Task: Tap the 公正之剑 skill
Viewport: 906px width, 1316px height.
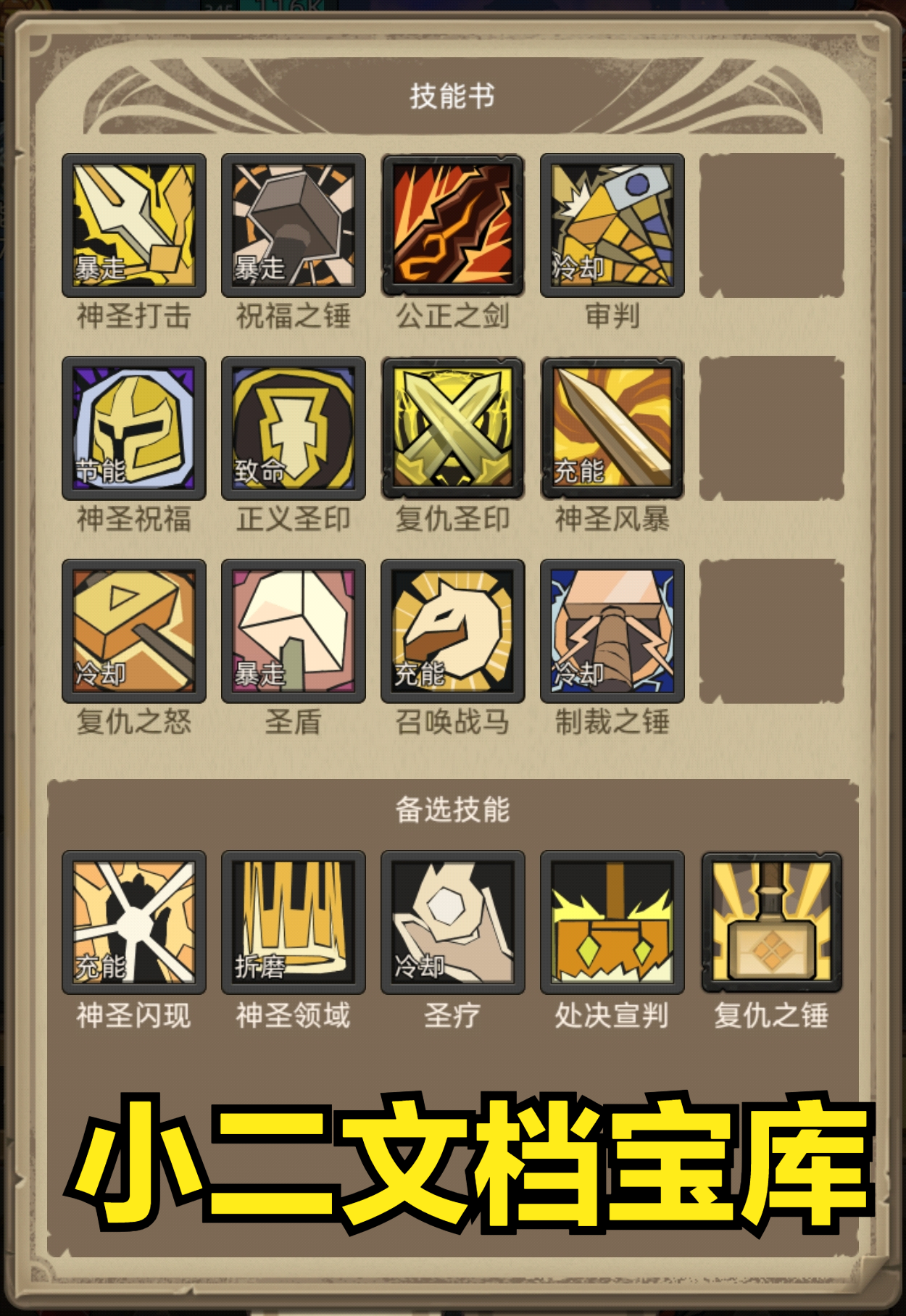Action: tap(453, 225)
